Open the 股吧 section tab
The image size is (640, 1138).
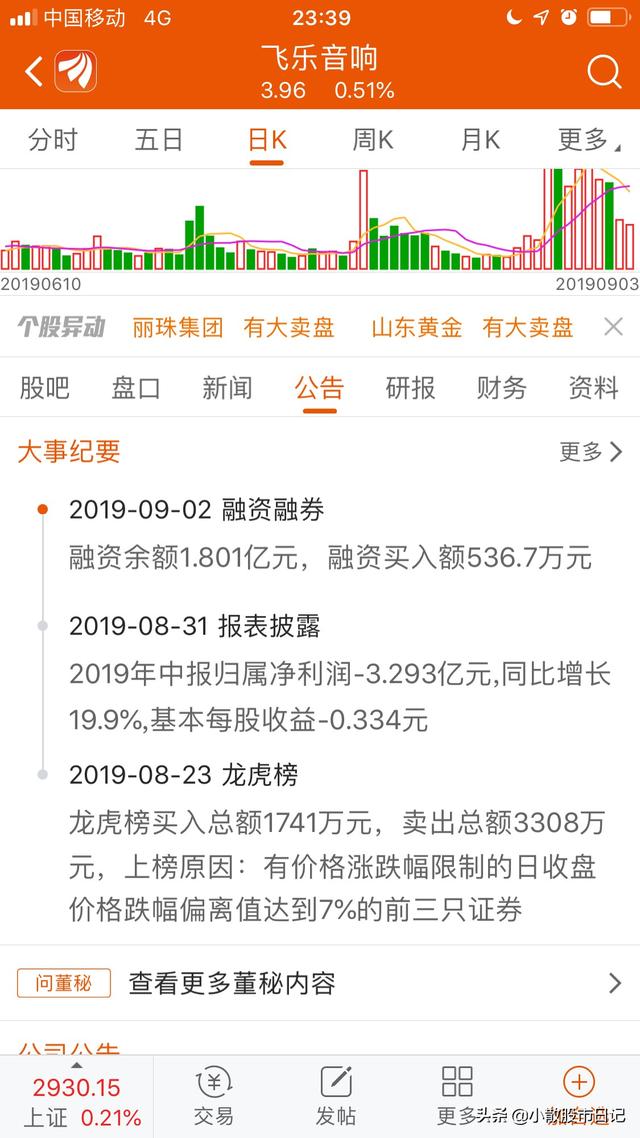(x=45, y=388)
